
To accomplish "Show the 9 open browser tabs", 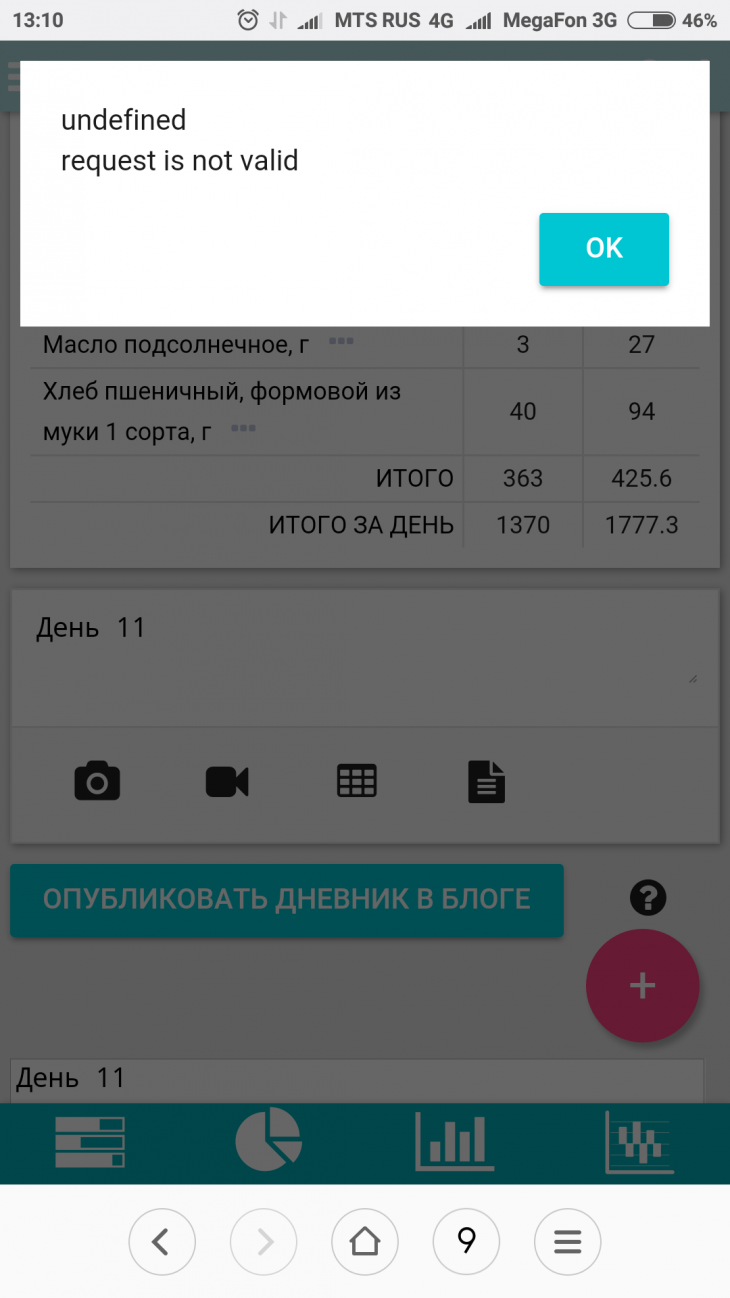I will tap(466, 1242).
